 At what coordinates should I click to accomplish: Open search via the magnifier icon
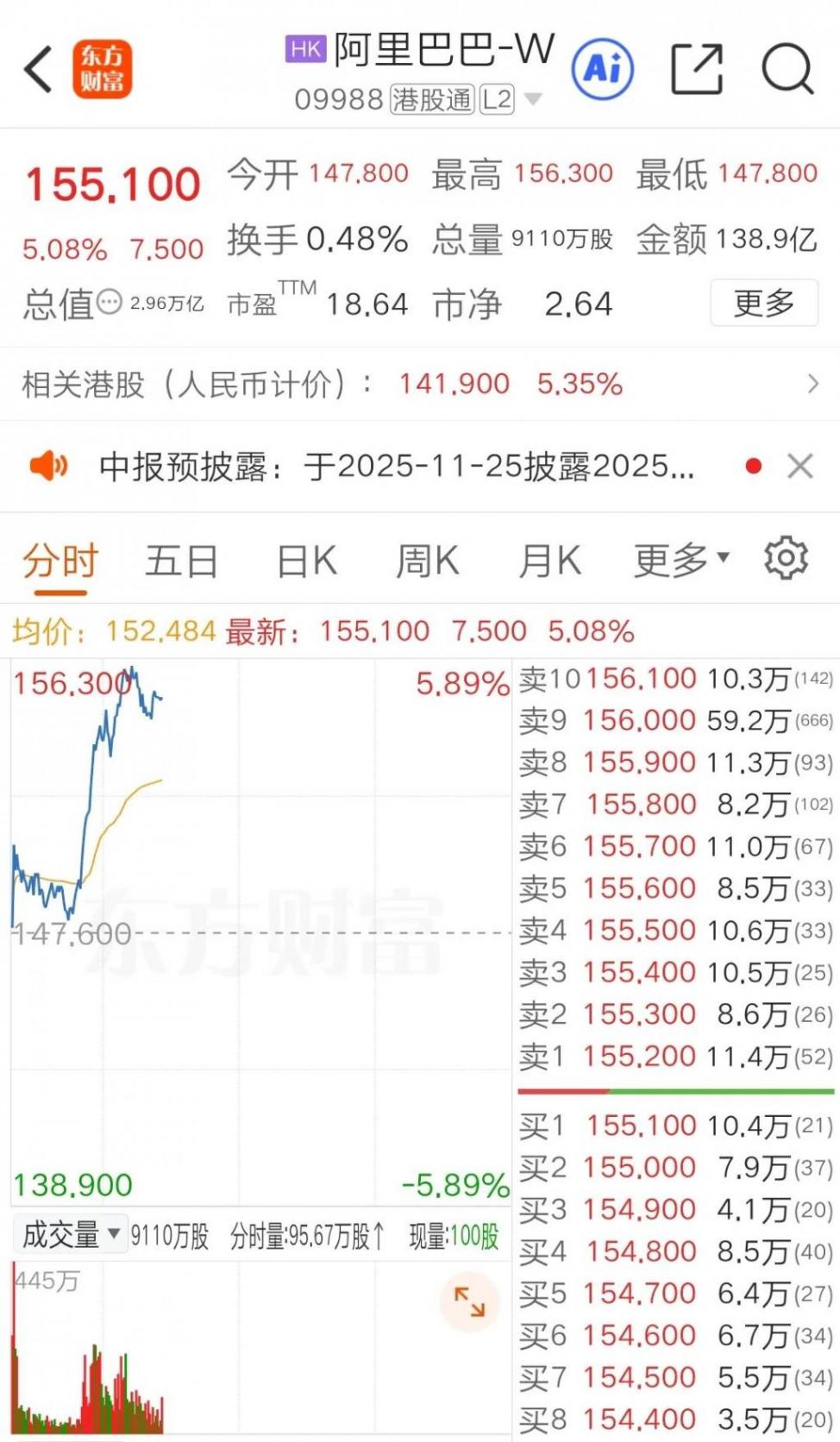(786, 68)
